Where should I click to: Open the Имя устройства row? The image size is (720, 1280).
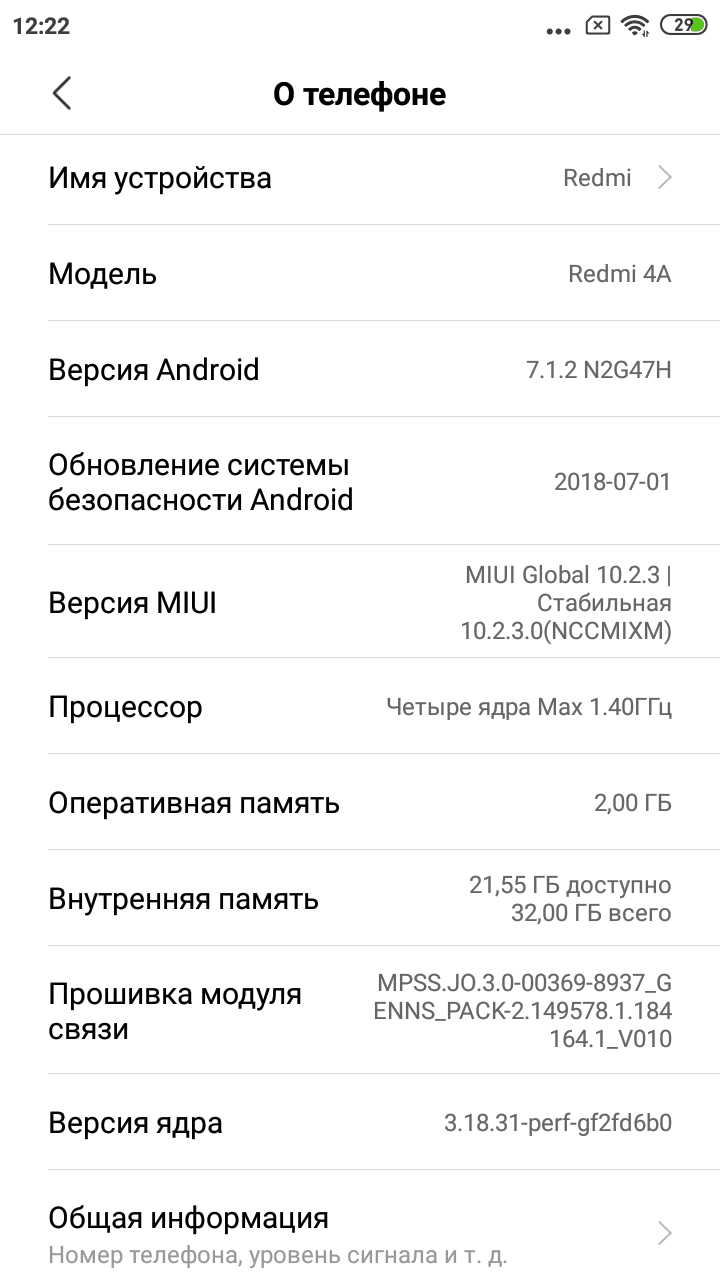(x=360, y=178)
